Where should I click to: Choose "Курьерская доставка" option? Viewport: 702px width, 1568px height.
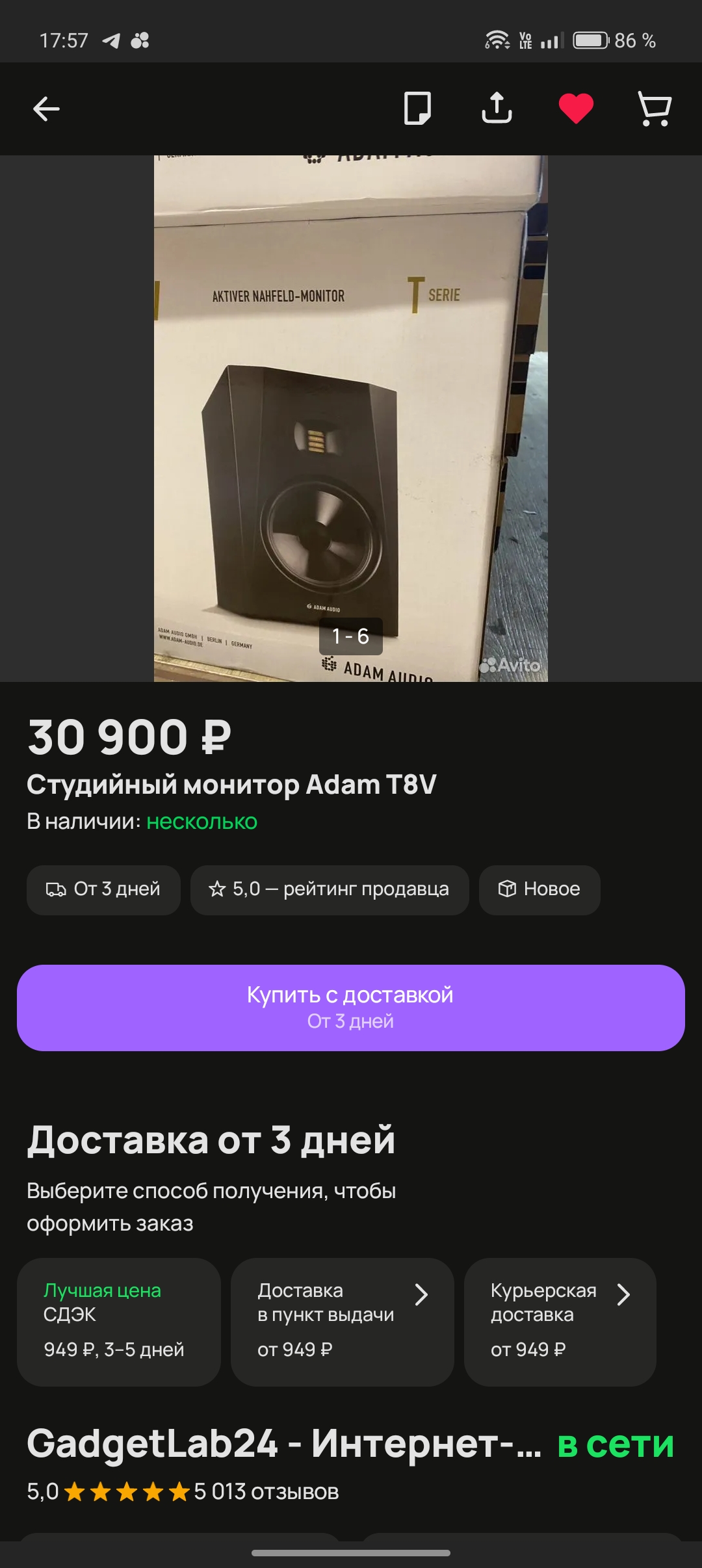click(560, 1321)
